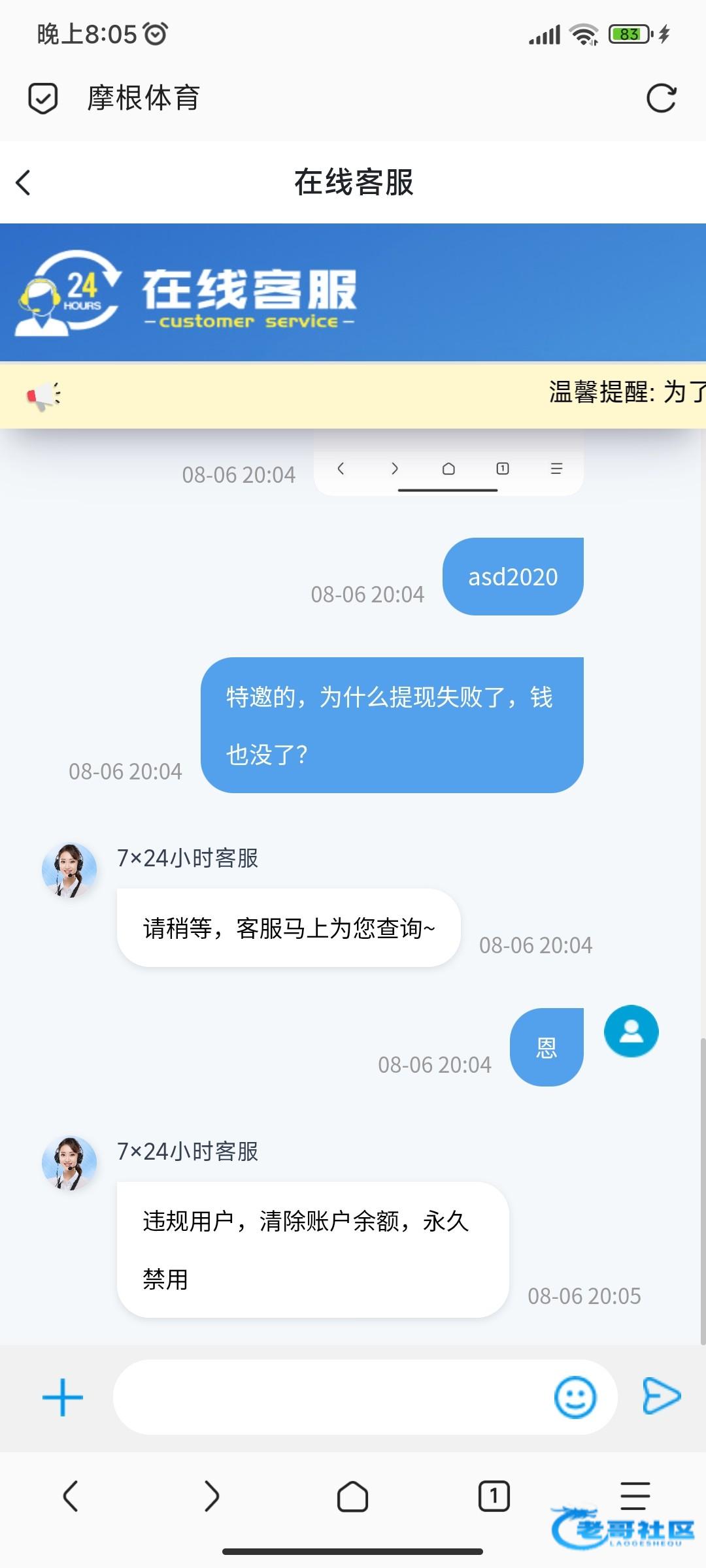This screenshot has height=1568, width=706.
Task: Open the site security shield icon
Action: click(43, 99)
